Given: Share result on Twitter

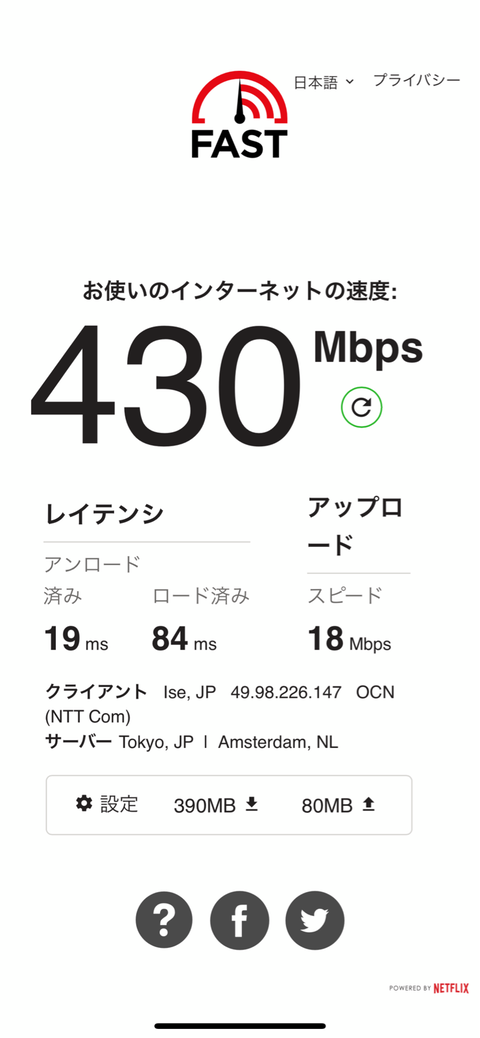Looking at the screenshot, I should 315,920.
